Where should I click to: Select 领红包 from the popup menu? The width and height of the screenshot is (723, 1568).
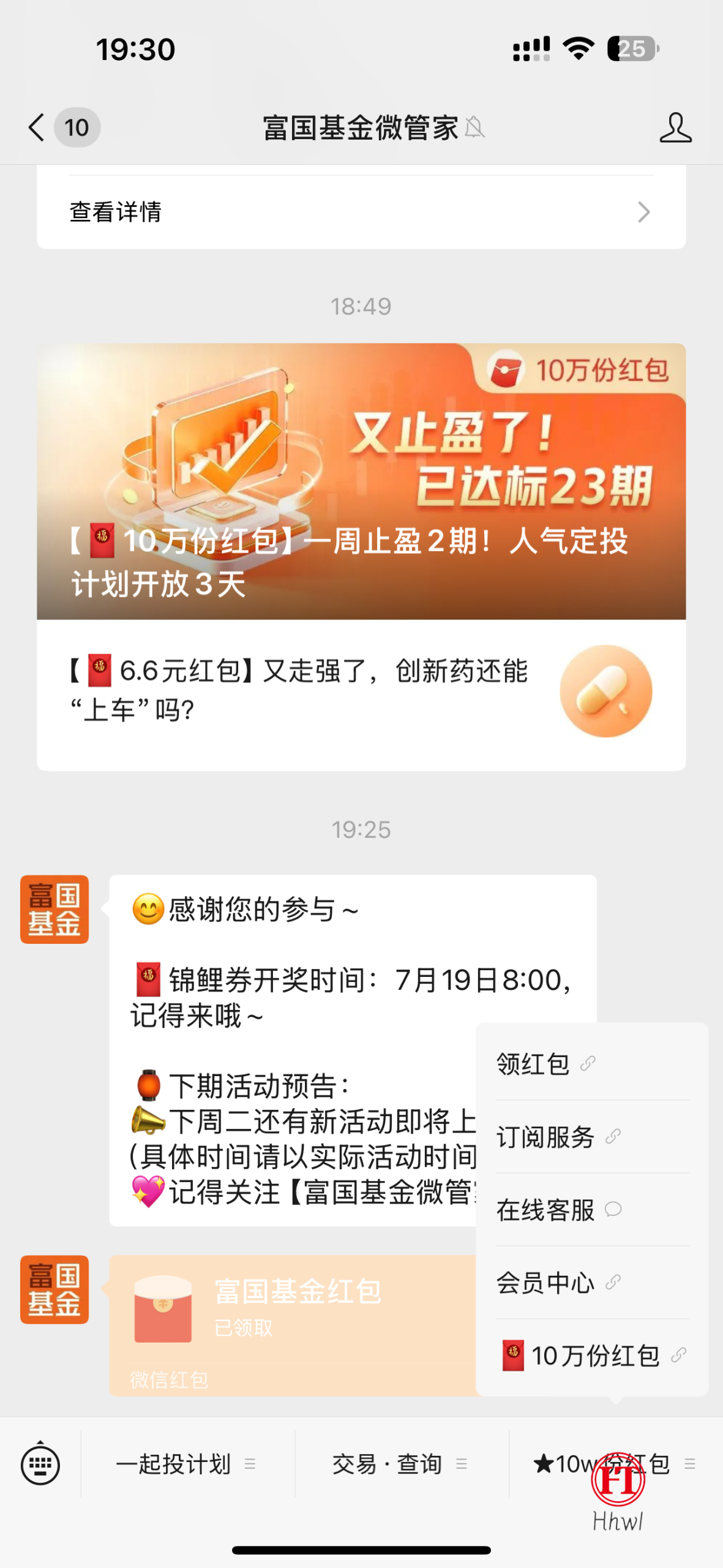pos(533,1064)
